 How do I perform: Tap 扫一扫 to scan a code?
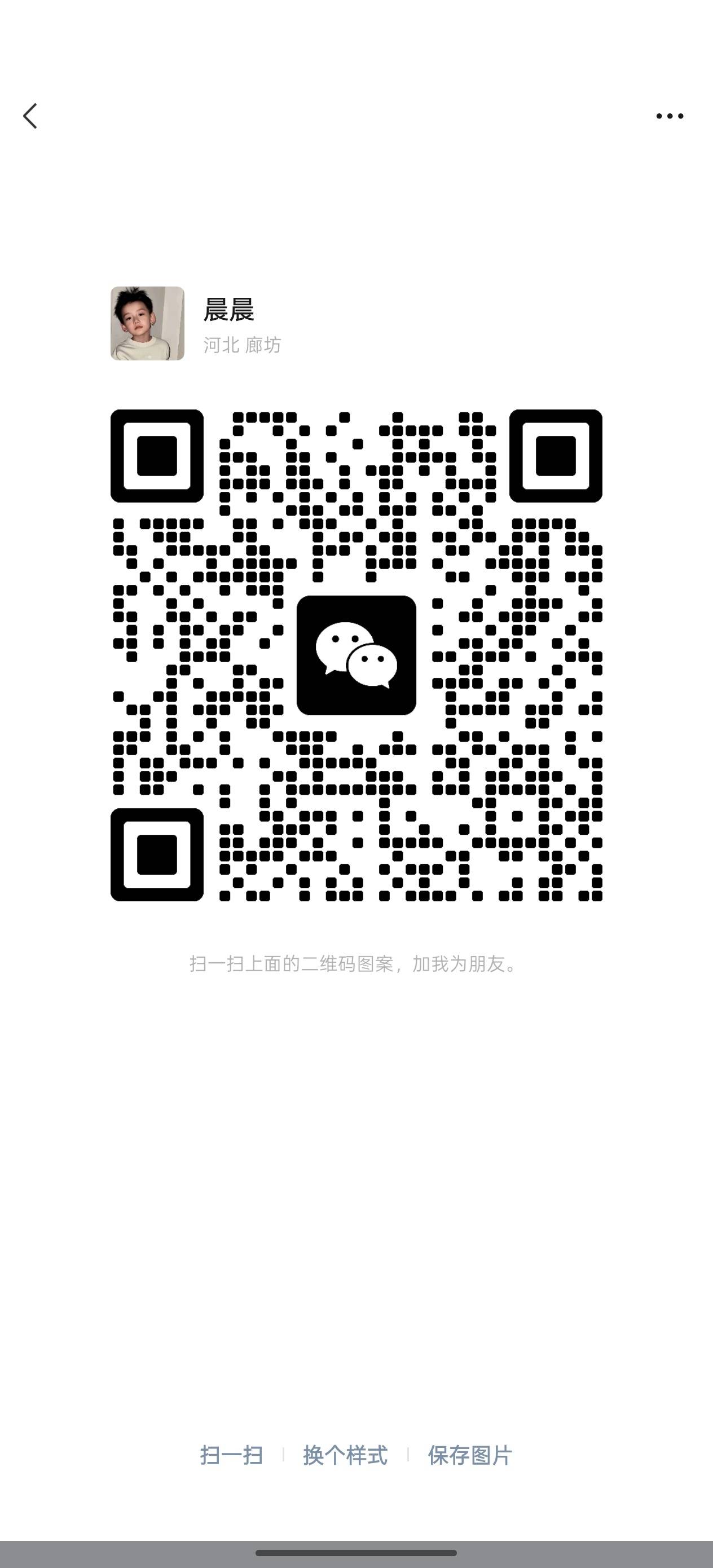coord(231,1455)
